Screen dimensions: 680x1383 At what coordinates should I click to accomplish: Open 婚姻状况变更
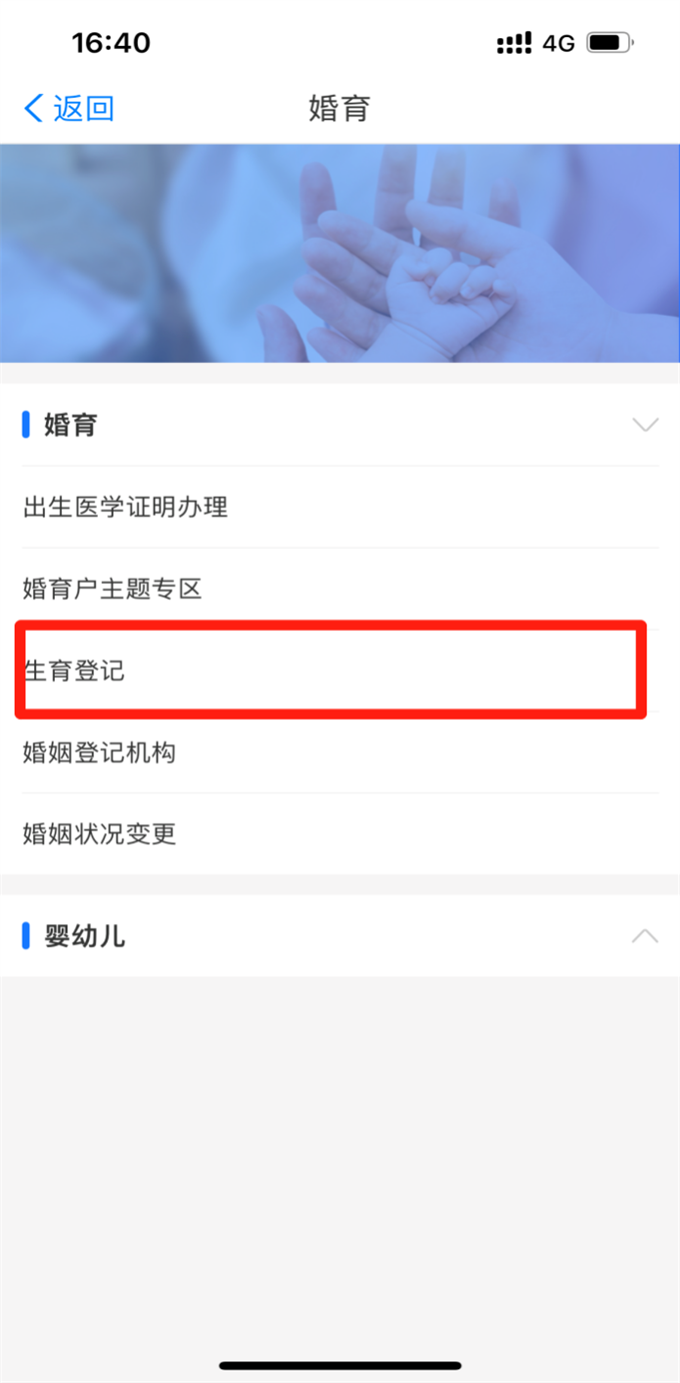(340, 834)
